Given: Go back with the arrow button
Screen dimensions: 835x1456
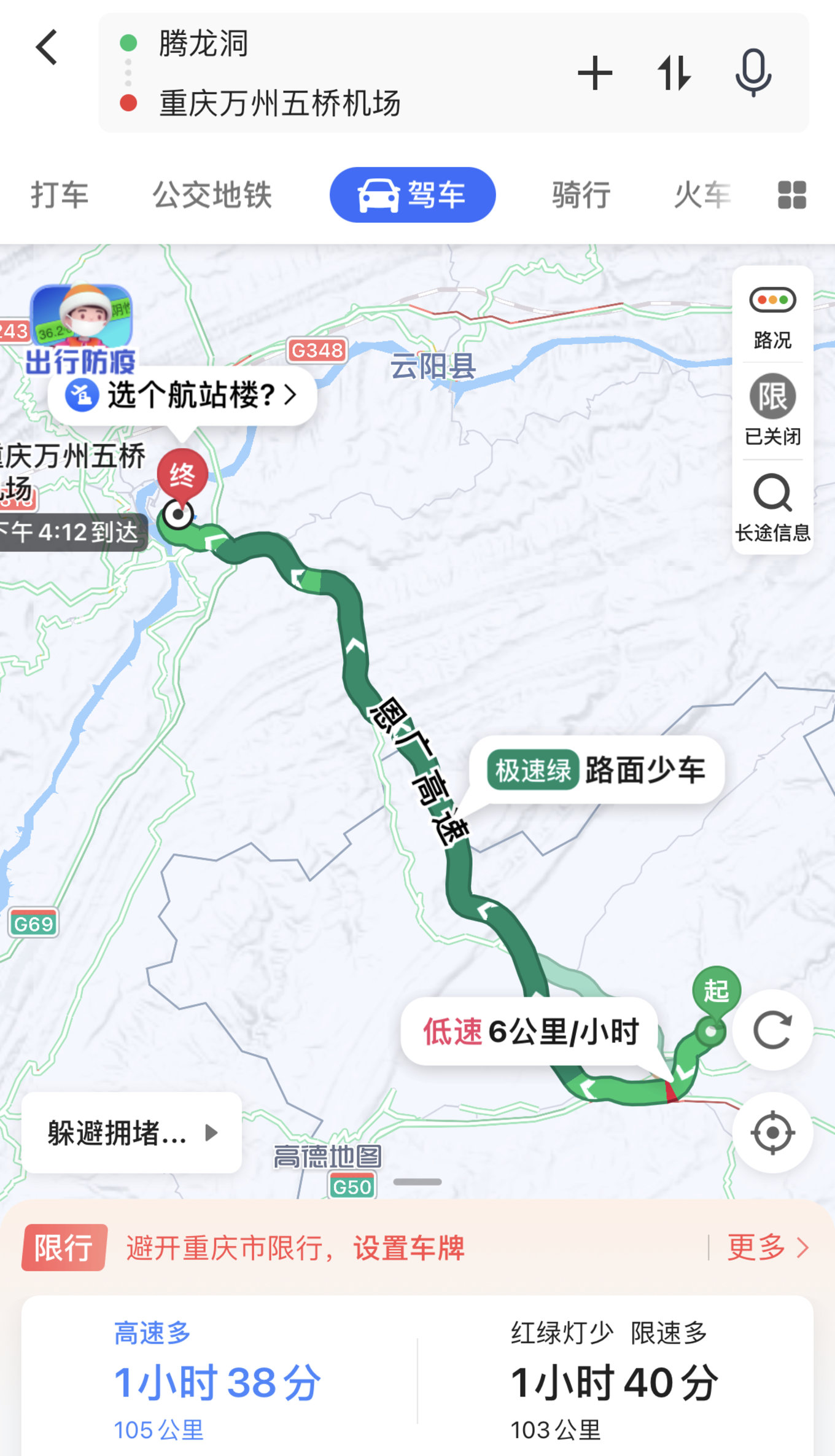Looking at the screenshot, I should point(46,47).
